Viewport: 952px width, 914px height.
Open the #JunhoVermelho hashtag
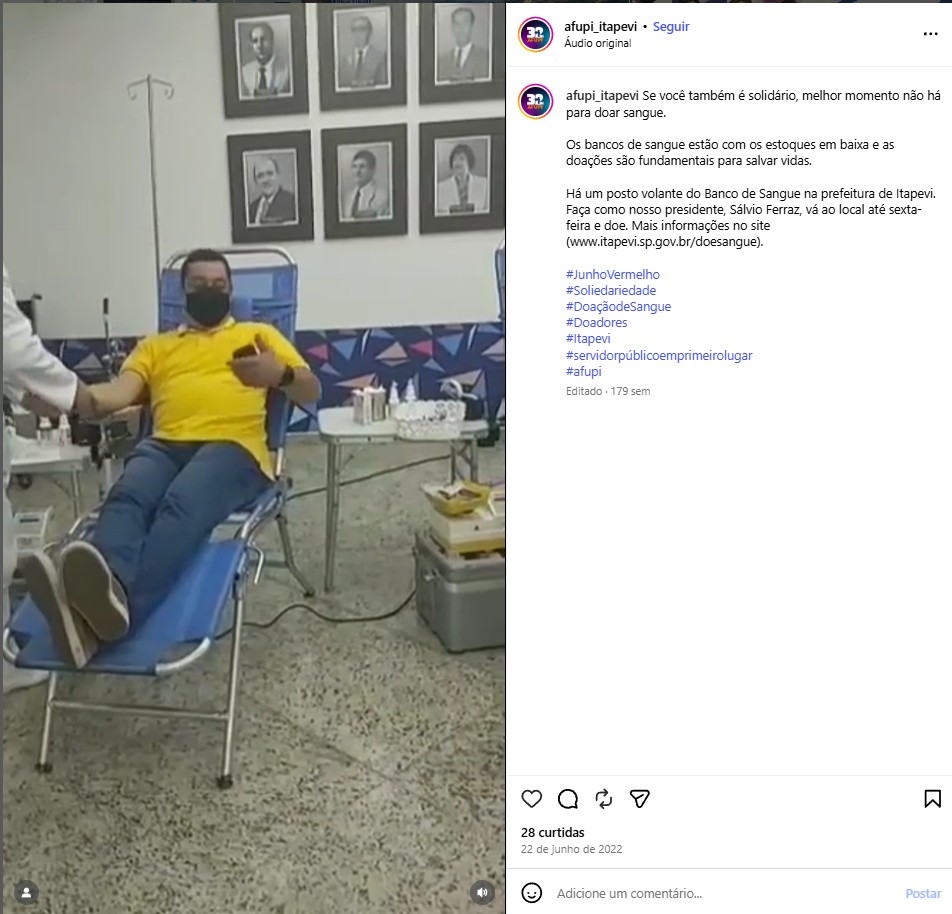click(612, 274)
